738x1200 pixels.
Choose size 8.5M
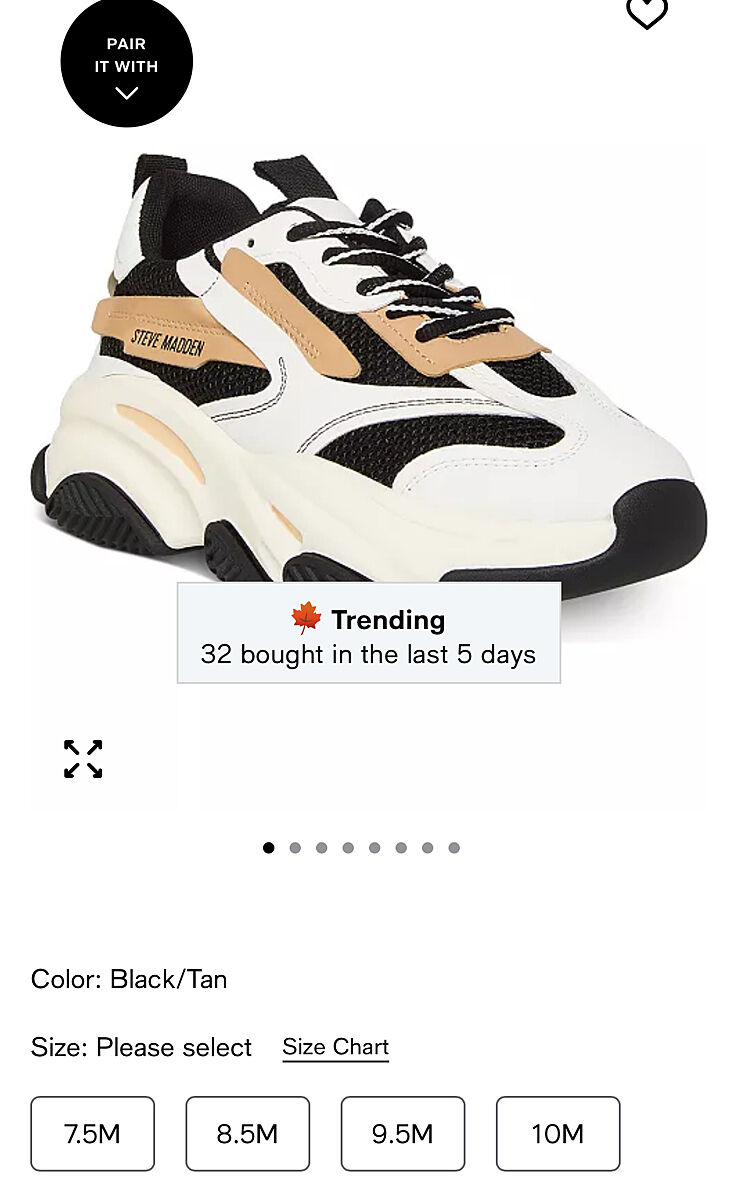pos(248,1133)
